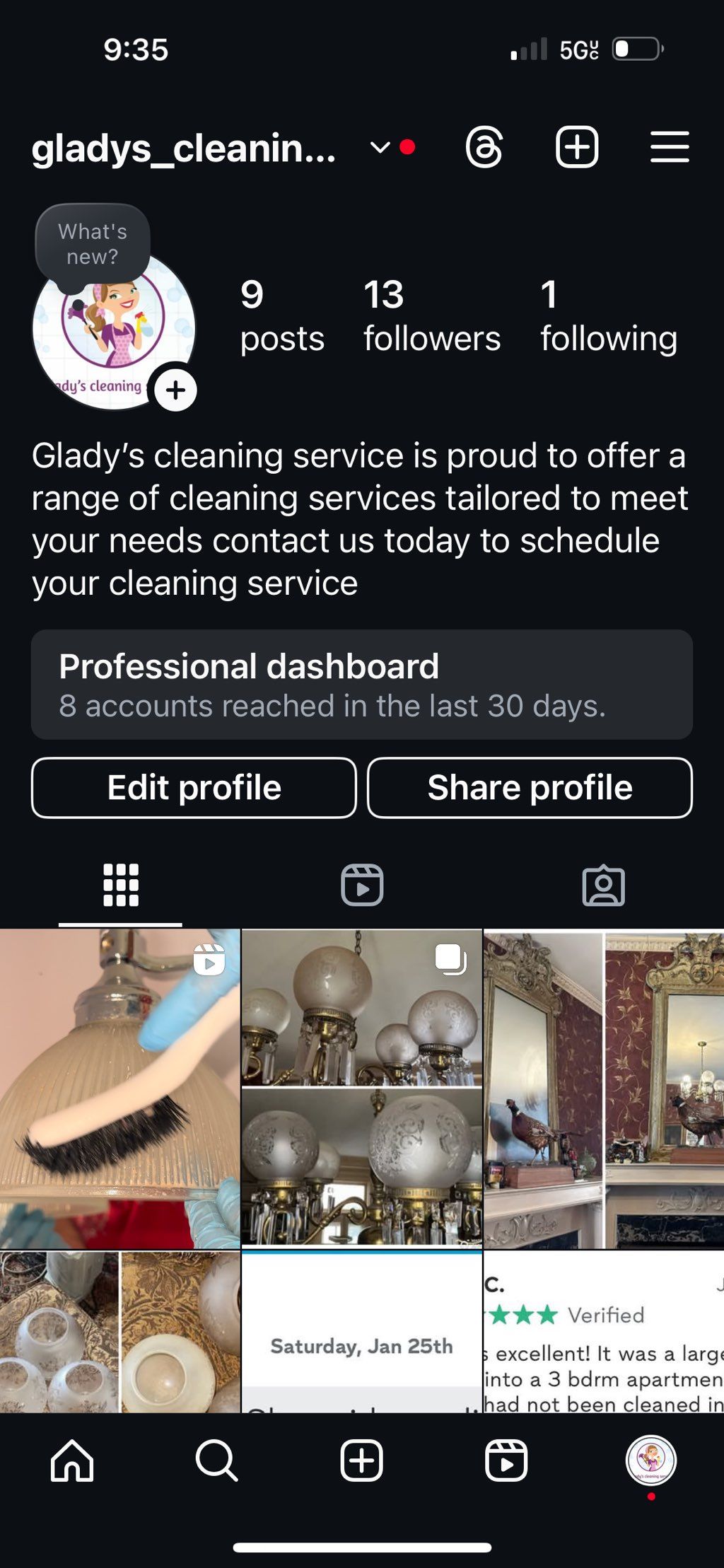This screenshot has width=724, height=1568.
Task: View the 13 followers list
Action: click(431, 316)
